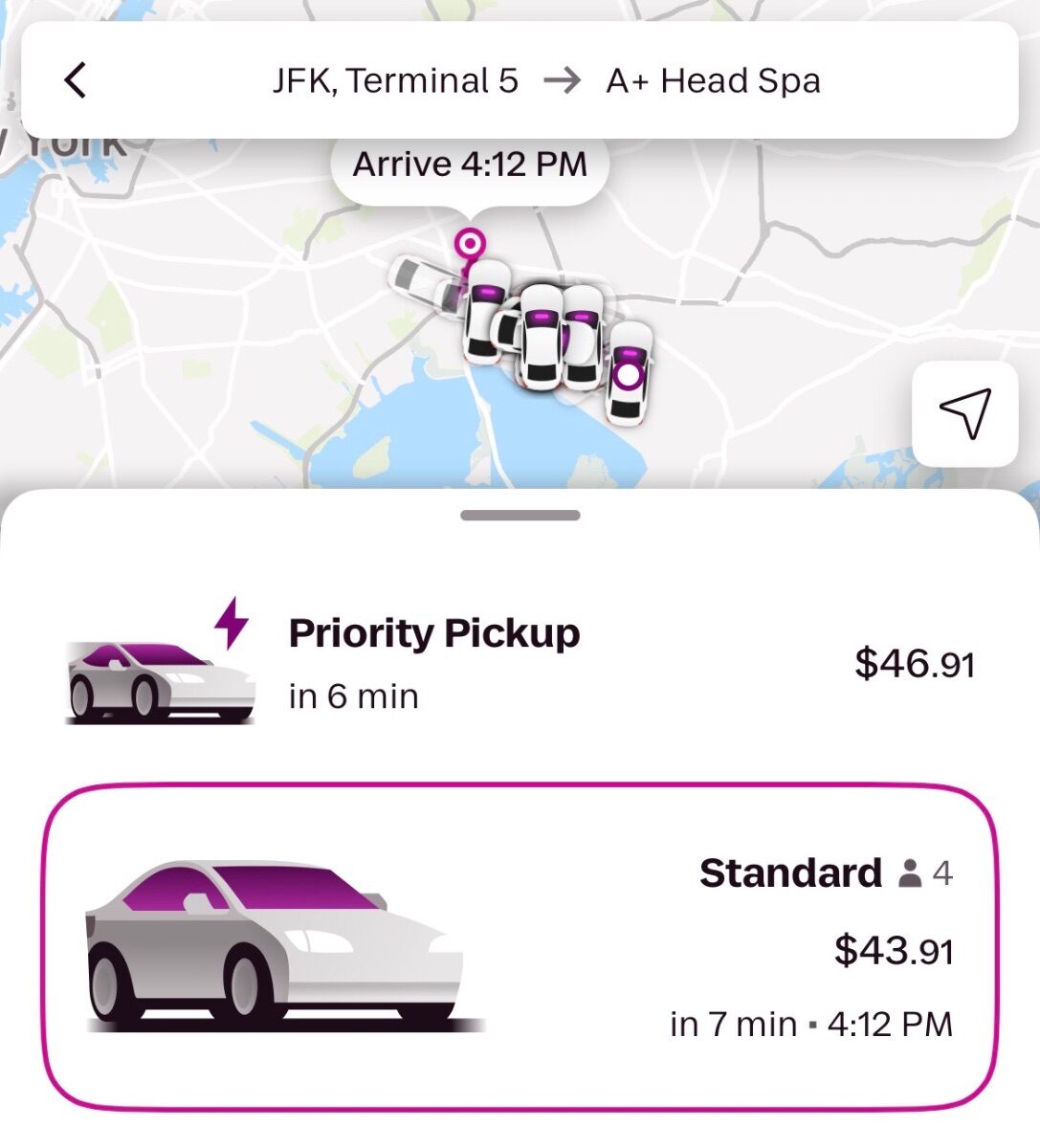Choose the Priority Pickup ride option
The height and width of the screenshot is (1148, 1040).
click(x=520, y=663)
